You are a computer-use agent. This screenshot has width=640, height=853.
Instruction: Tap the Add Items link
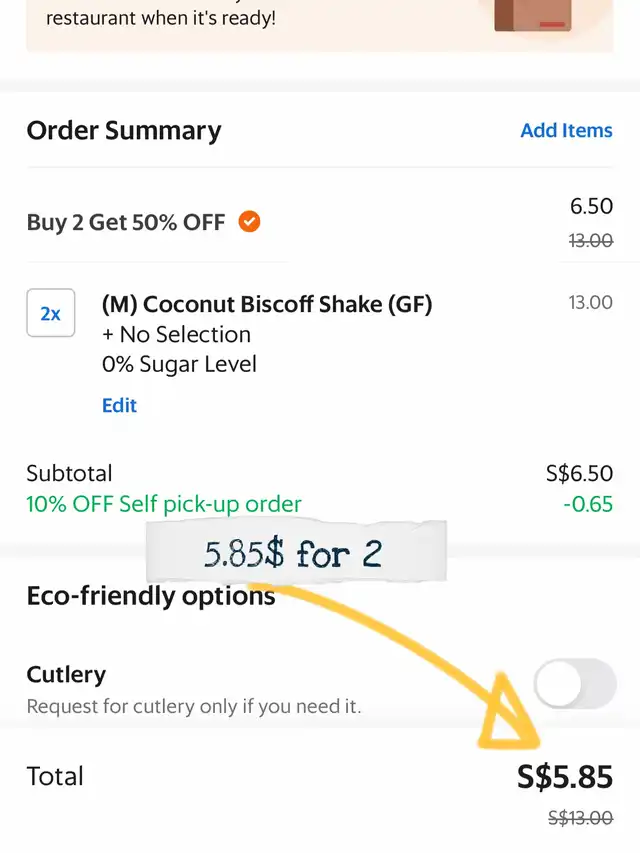point(566,131)
